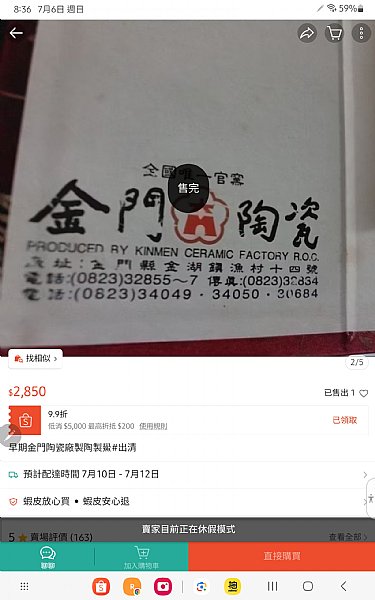Share this product listing
Screen dimensions: 375x600
307,34
